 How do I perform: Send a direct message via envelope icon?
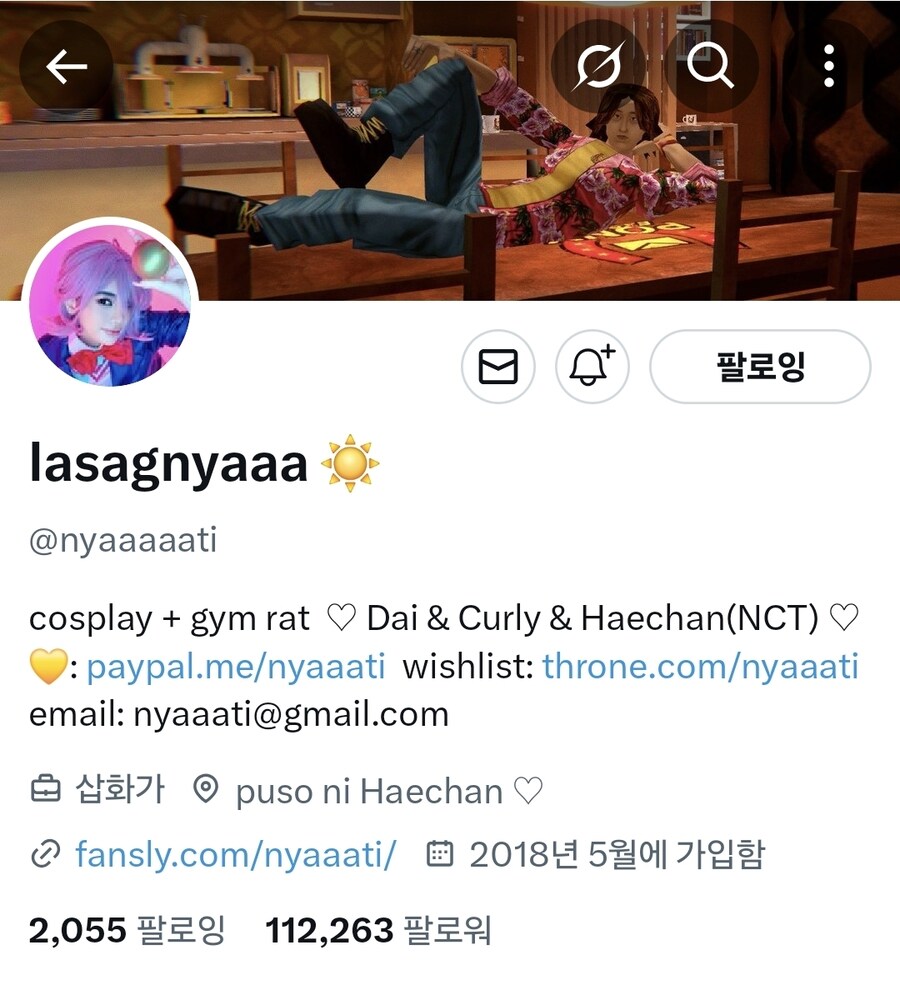click(498, 367)
